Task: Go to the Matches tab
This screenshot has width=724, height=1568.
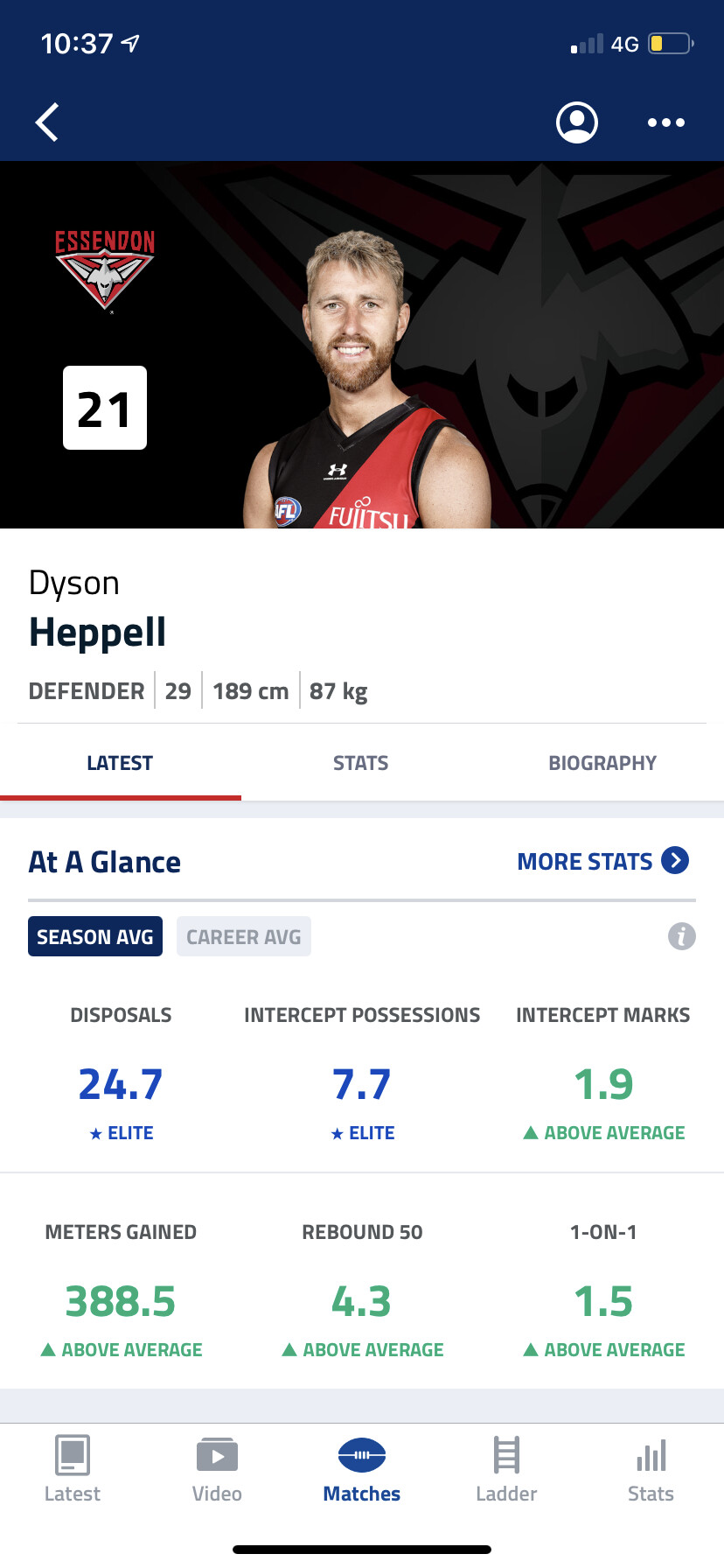Action: click(362, 1470)
